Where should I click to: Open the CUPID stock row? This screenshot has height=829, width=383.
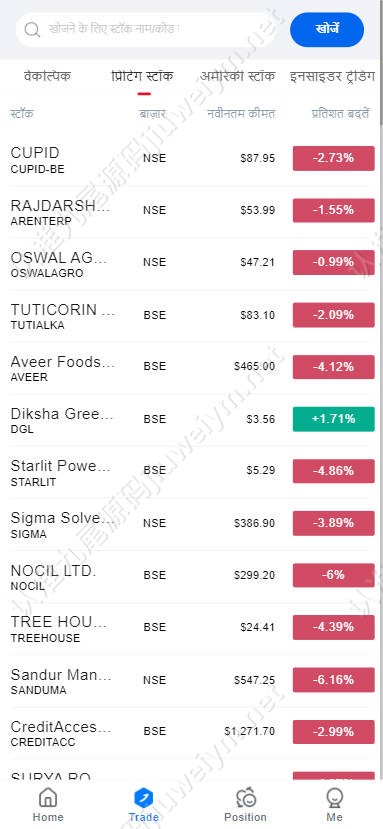tap(192, 159)
